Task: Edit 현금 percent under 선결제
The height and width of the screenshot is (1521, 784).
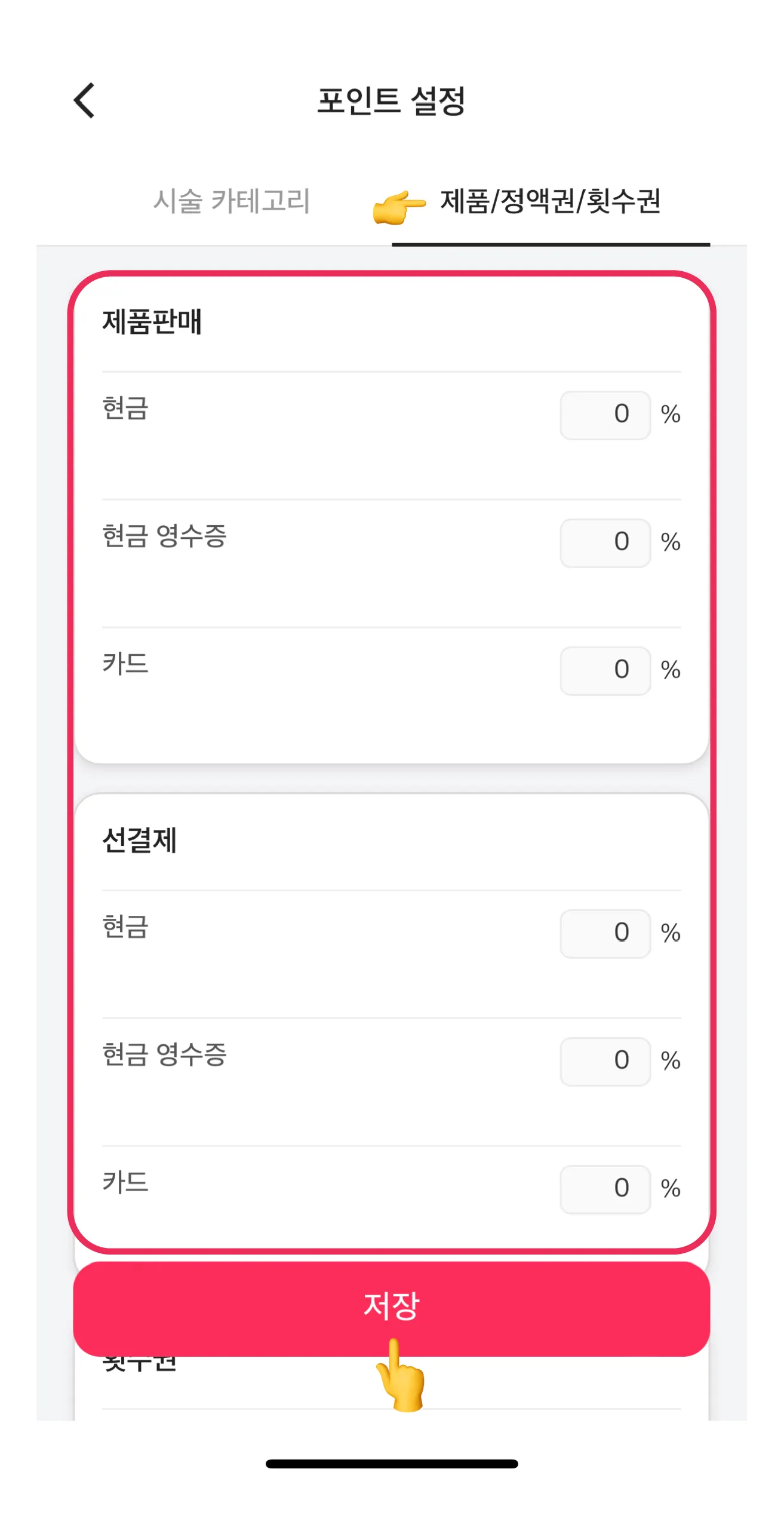Action: click(605, 933)
